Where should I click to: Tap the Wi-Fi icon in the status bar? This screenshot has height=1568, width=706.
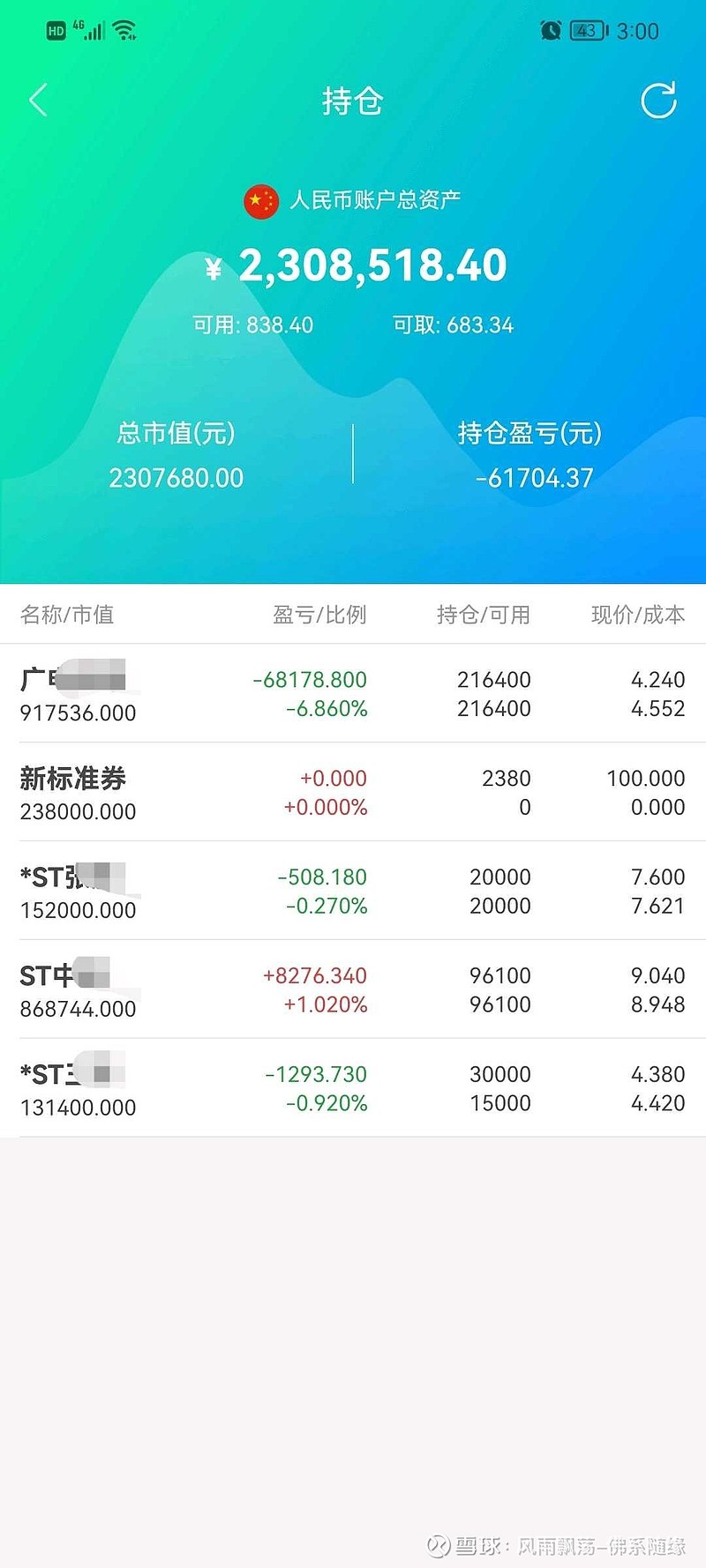[126, 29]
